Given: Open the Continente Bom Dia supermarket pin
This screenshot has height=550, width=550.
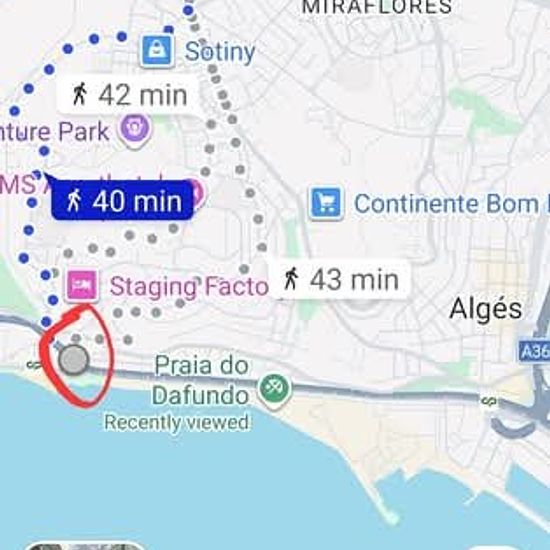Looking at the screenshot, I should 326,203.
